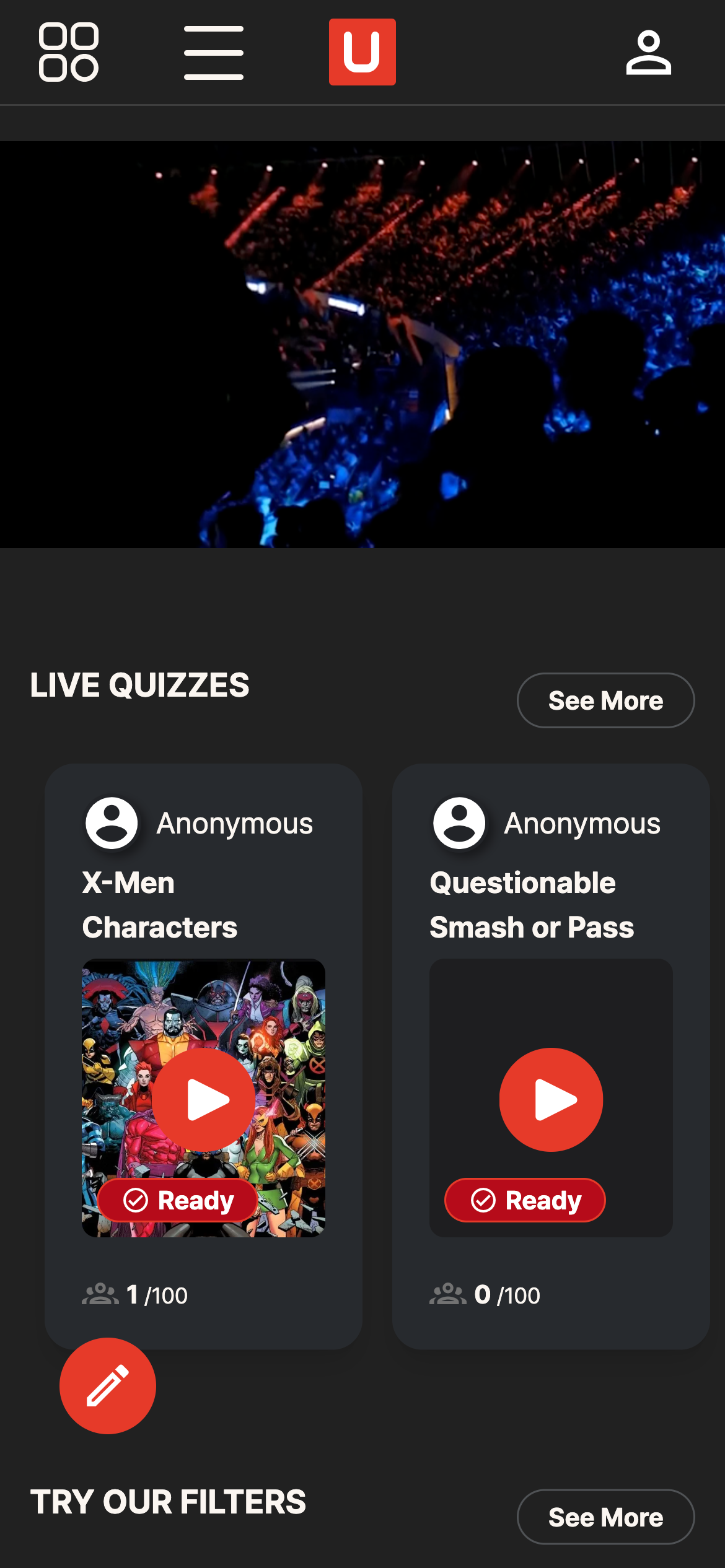Image resolution: width=725 pixels, height=1568 pixels.
Task: Open the user profile icon
Action: tap(648, 53)
